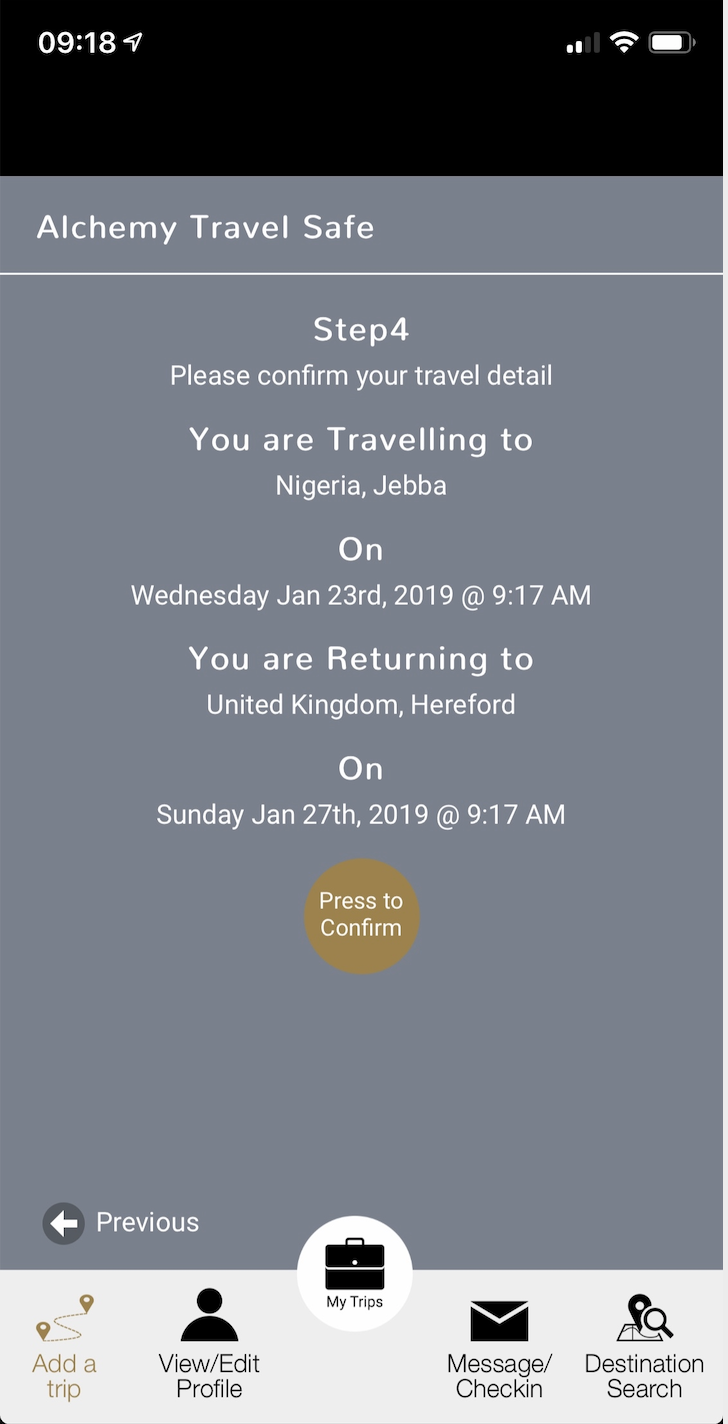Tap the return city United Kingdom, Hereford

tap(361, 704)
